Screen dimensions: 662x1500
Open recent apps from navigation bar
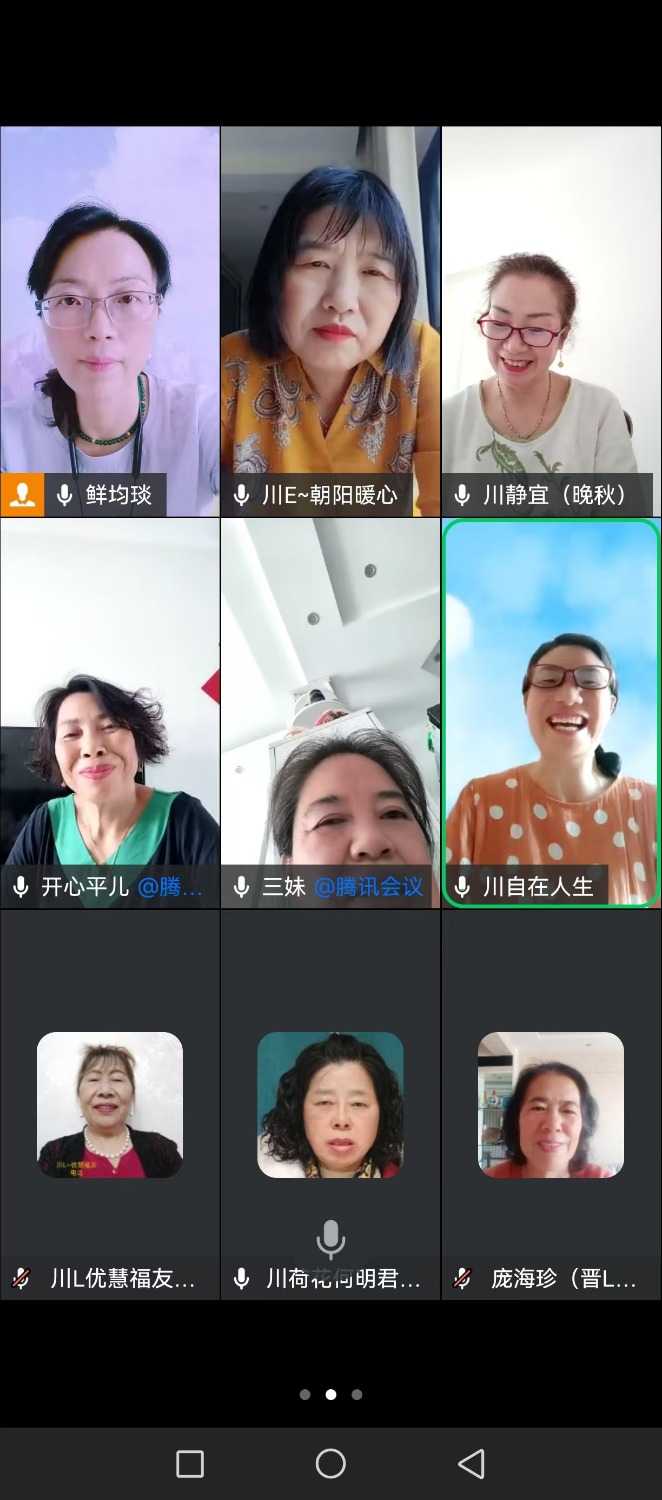tap(190, 1464)
